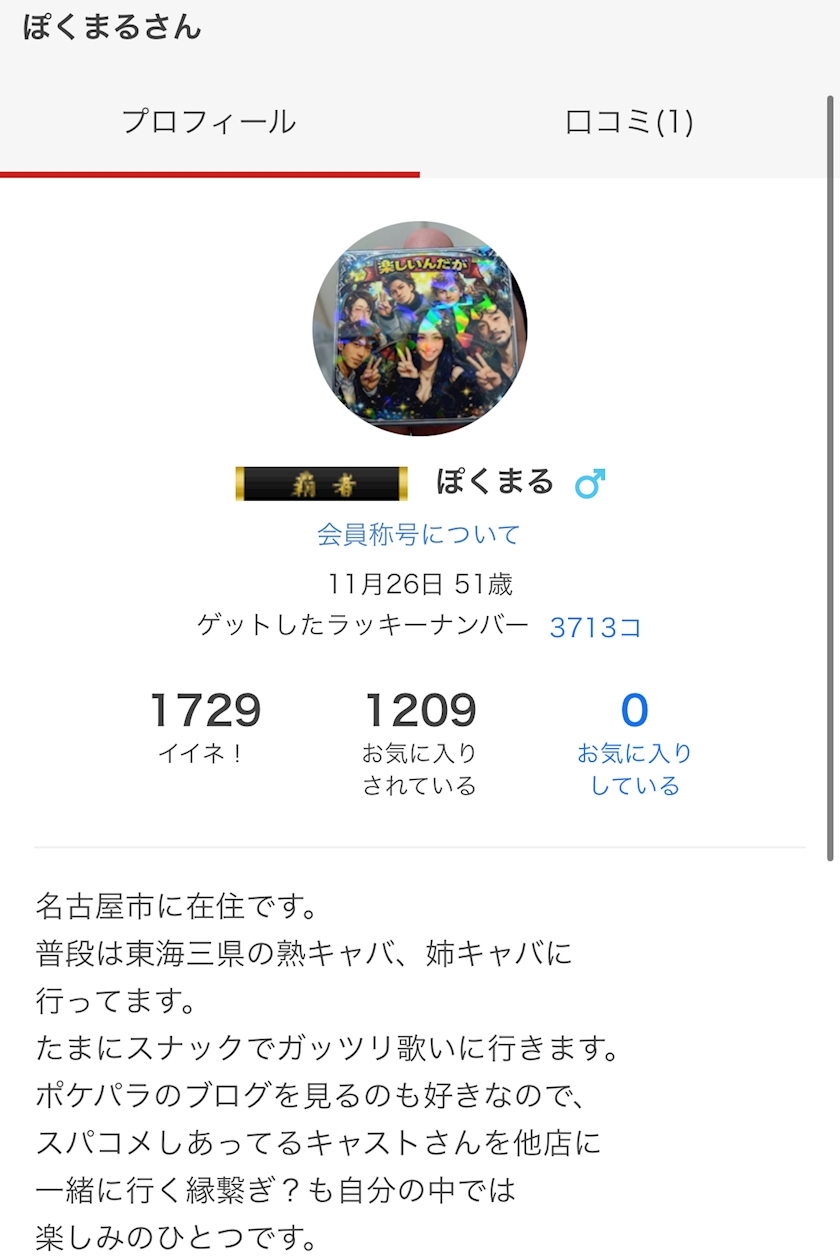Enlarge ぽくまる's profile picture

[x=420, y=329]
